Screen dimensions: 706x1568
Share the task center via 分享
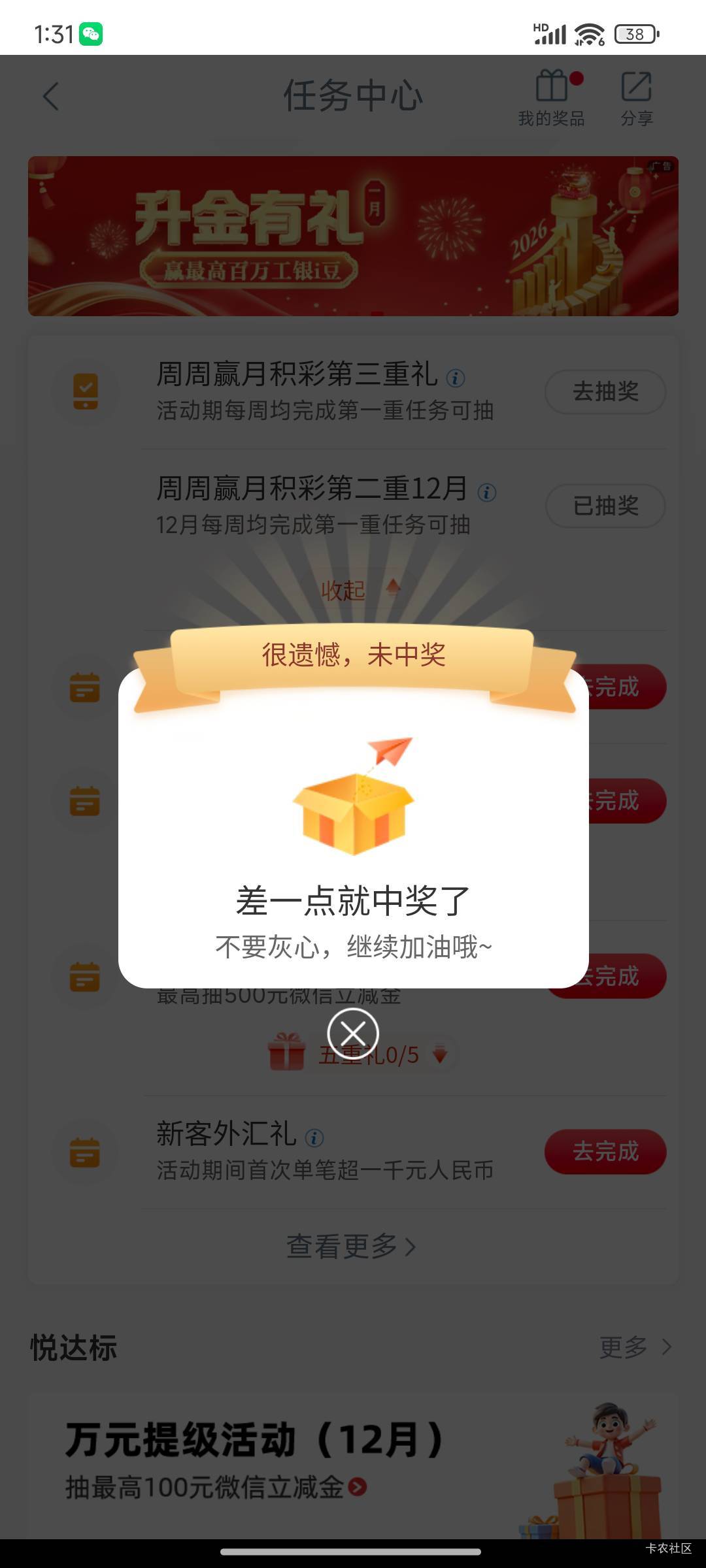pyautogui.click(x=636, y=98)
